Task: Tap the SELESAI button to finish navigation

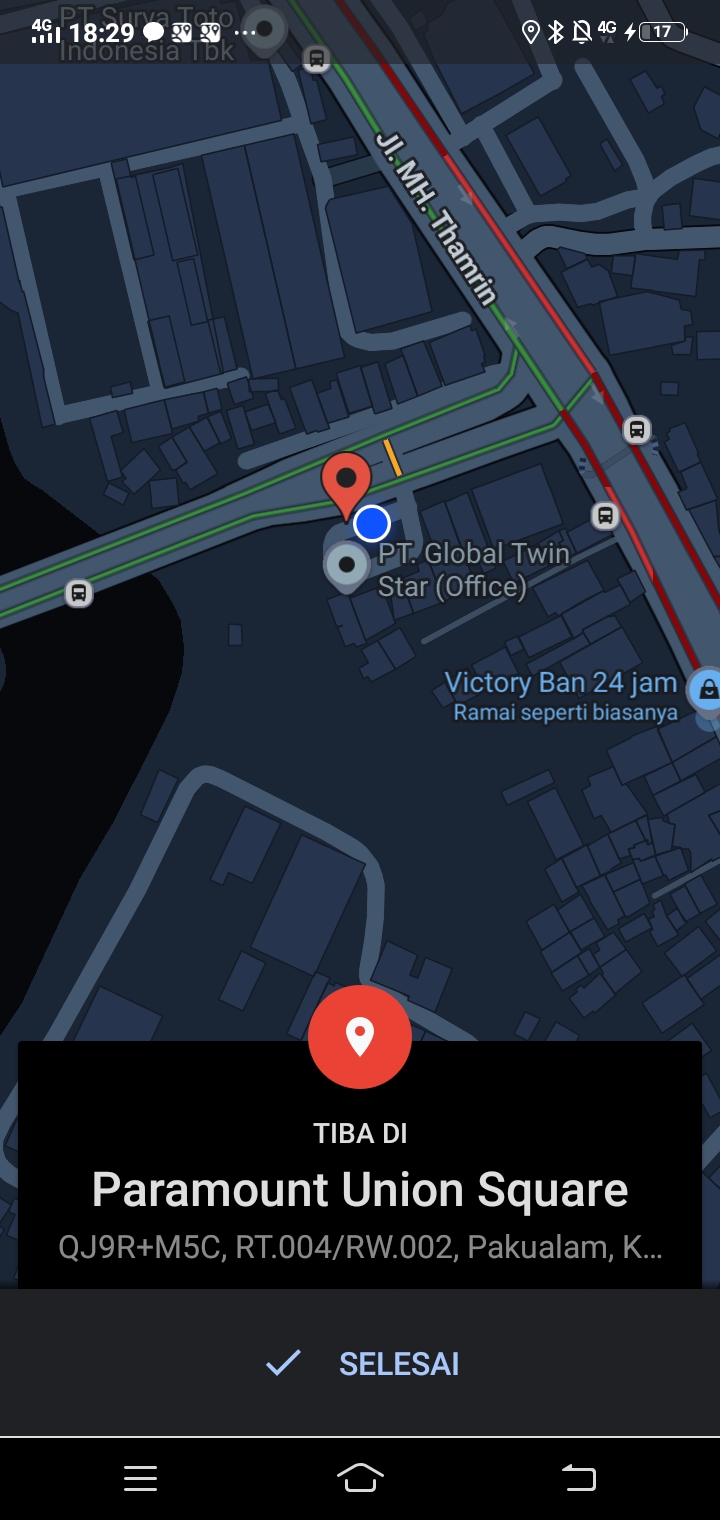Action: (361, 1363)
